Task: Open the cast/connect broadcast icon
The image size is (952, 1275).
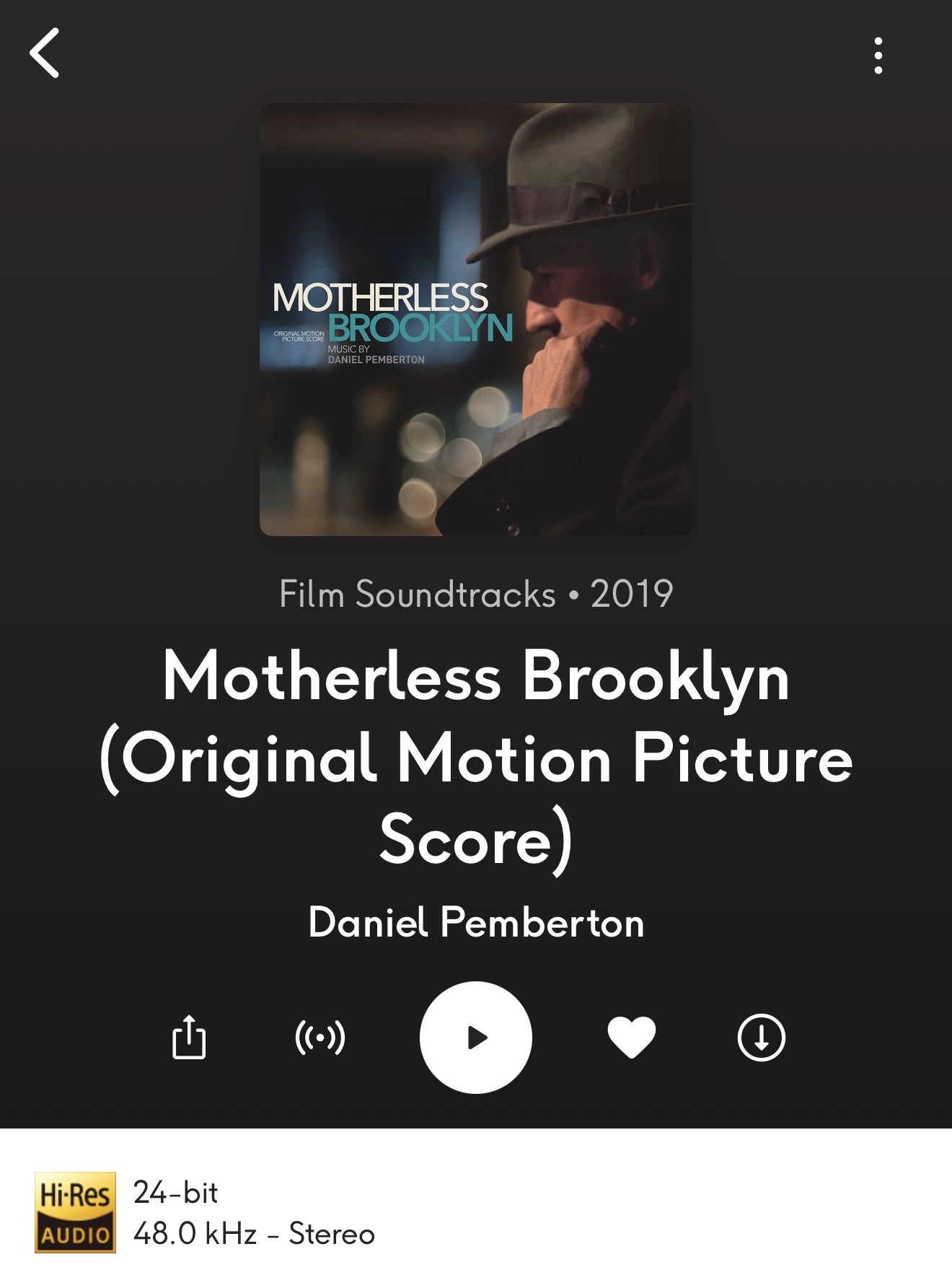Action: click(320, 1038)
